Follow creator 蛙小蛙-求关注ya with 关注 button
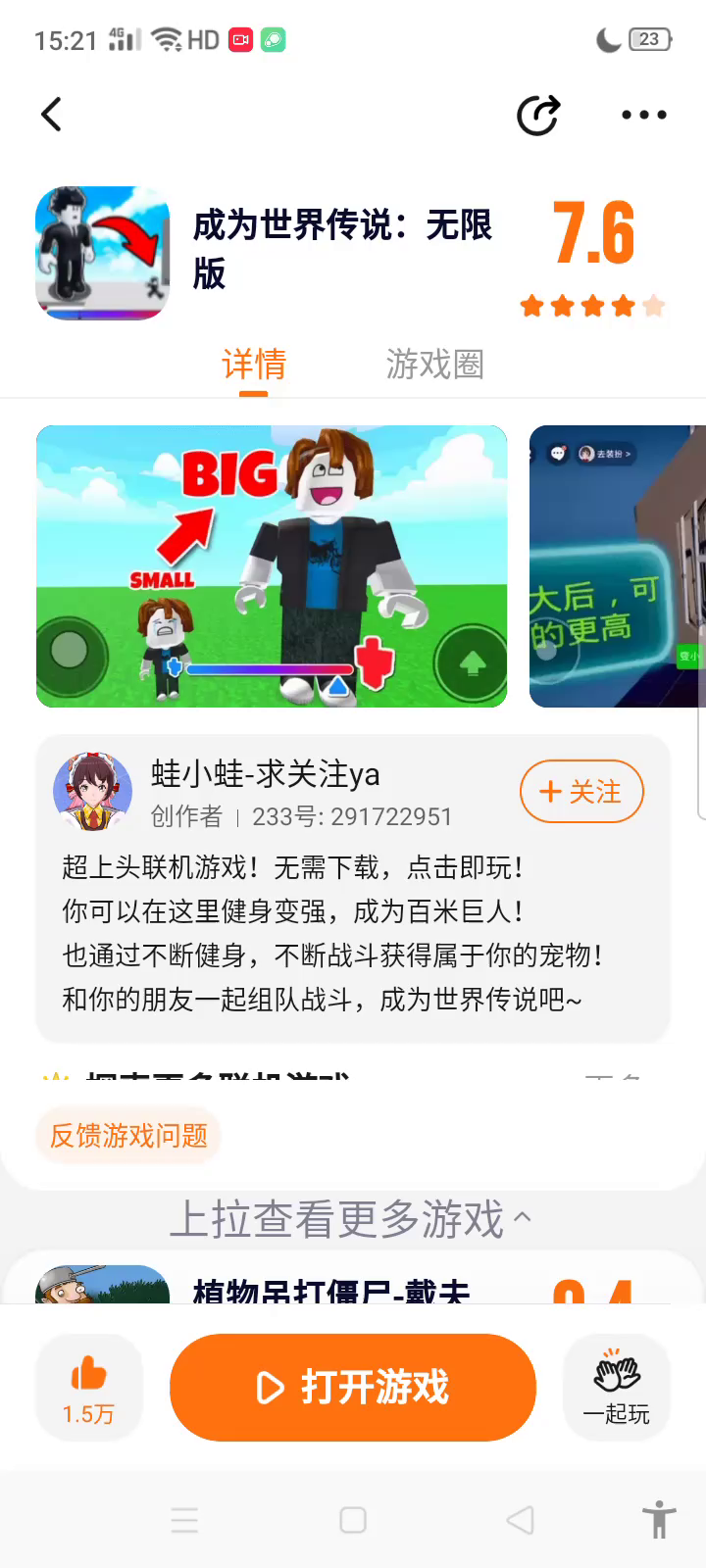This screenshot has width=706, height=1568. [x=581, y=791]
